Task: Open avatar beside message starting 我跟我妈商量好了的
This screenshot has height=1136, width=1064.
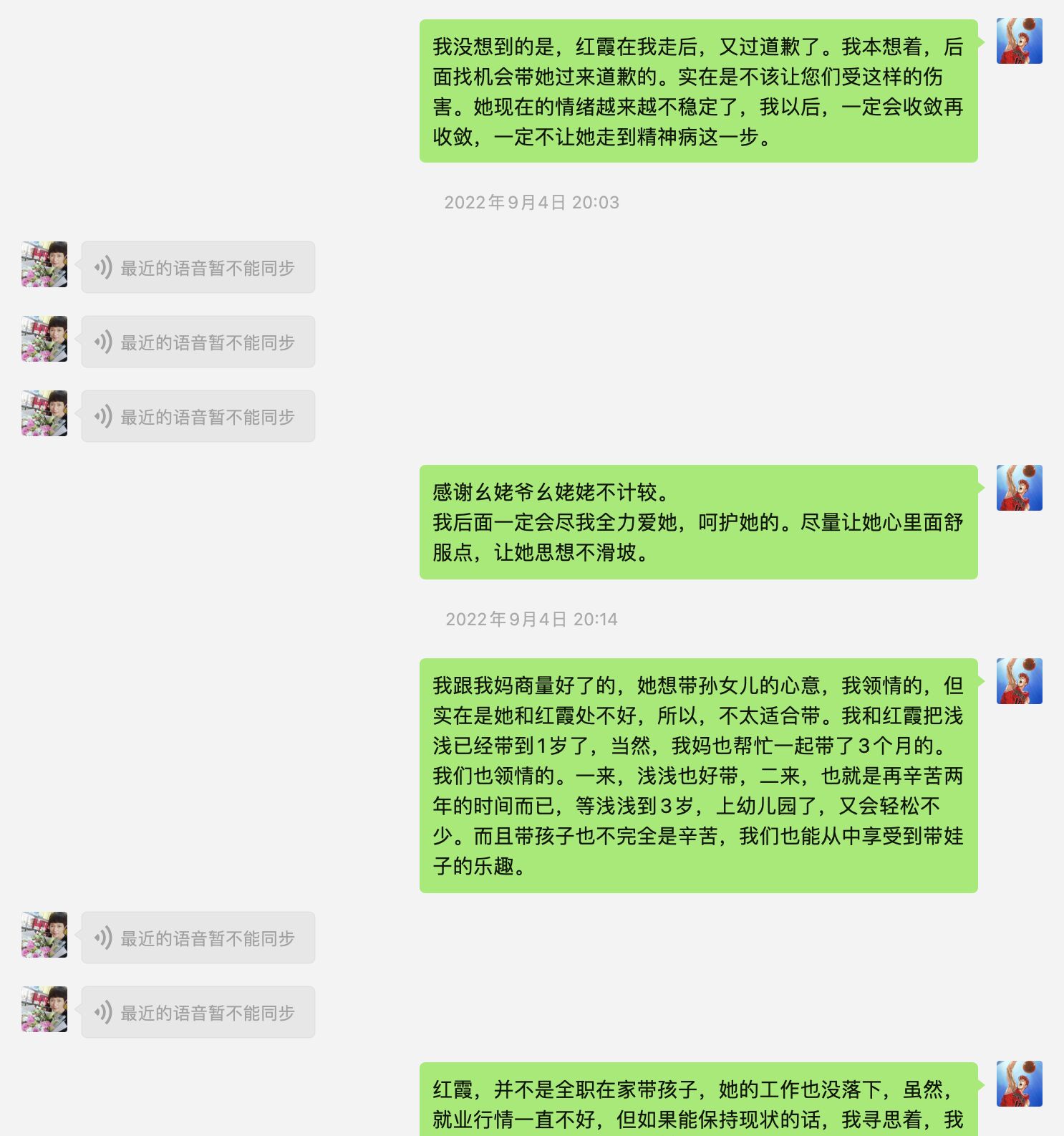Action: click(x=1019, y=681)
